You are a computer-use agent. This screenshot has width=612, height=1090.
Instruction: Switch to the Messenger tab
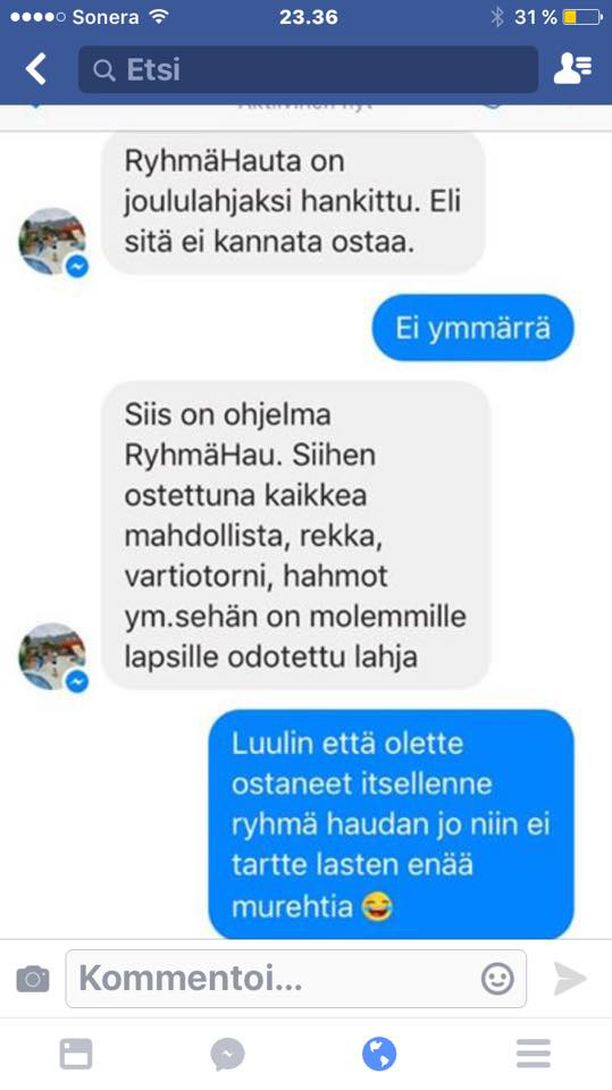pyautogui.click(x=228, y=1053)
